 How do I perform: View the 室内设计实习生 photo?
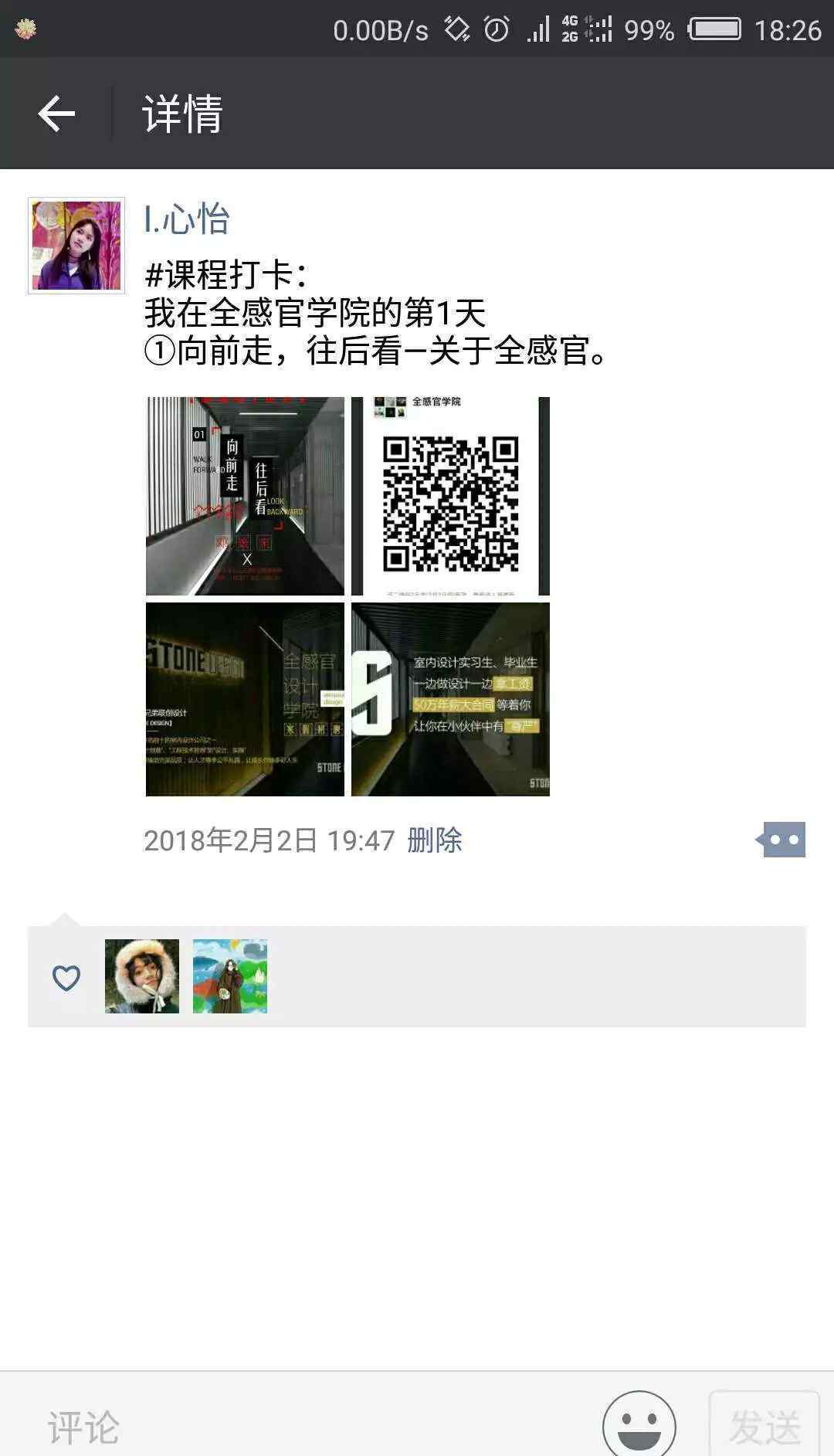[450, 699]
